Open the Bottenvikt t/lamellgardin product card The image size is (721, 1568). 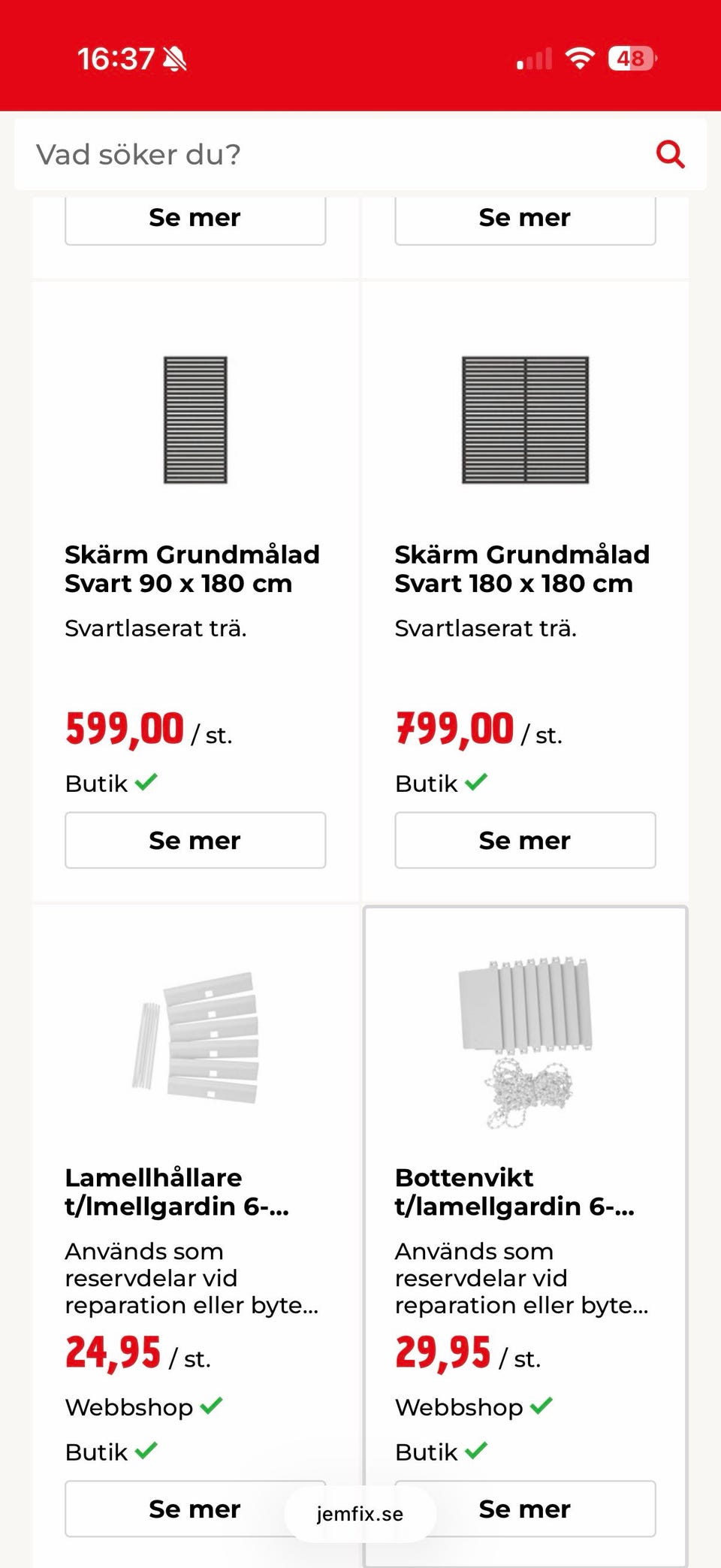point(525,1236)
